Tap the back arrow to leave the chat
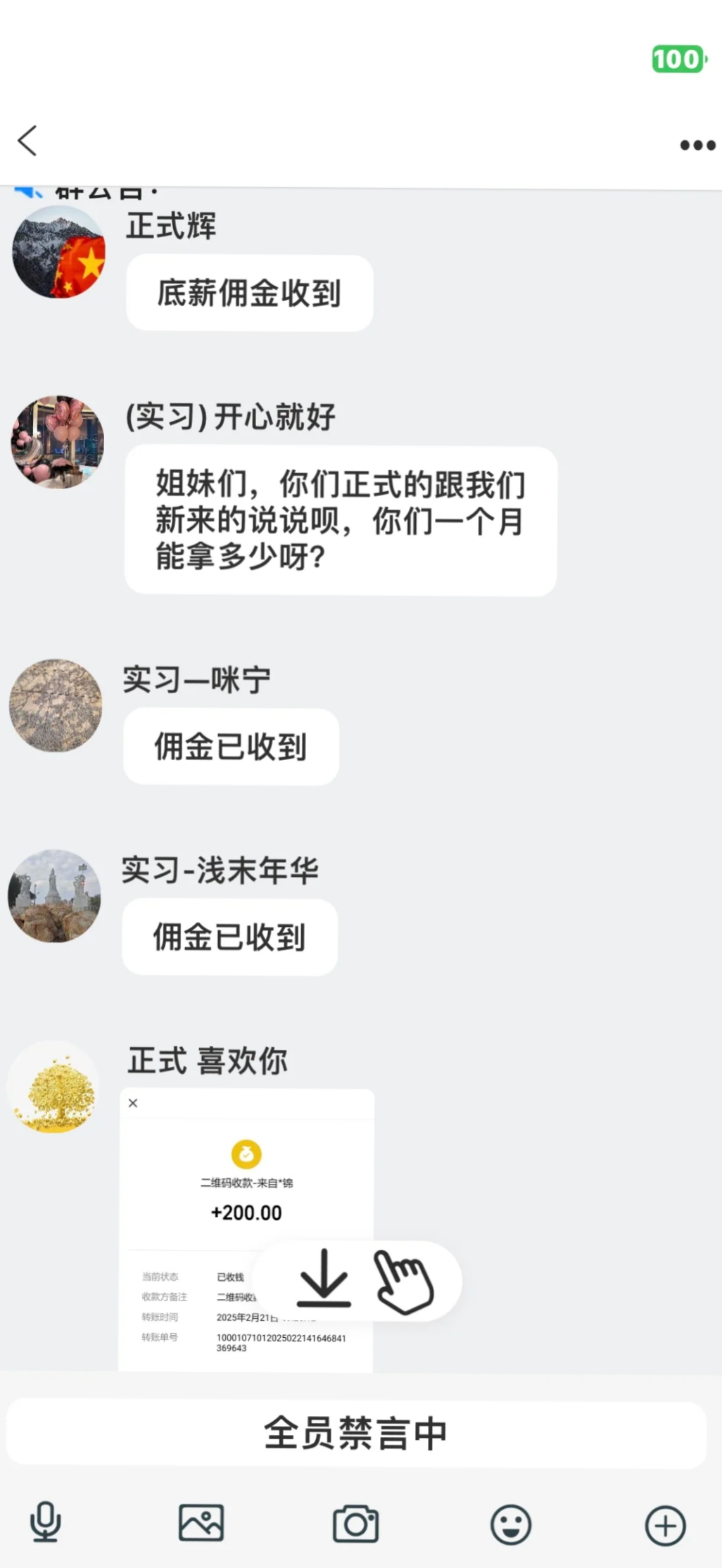 (27, 141)
